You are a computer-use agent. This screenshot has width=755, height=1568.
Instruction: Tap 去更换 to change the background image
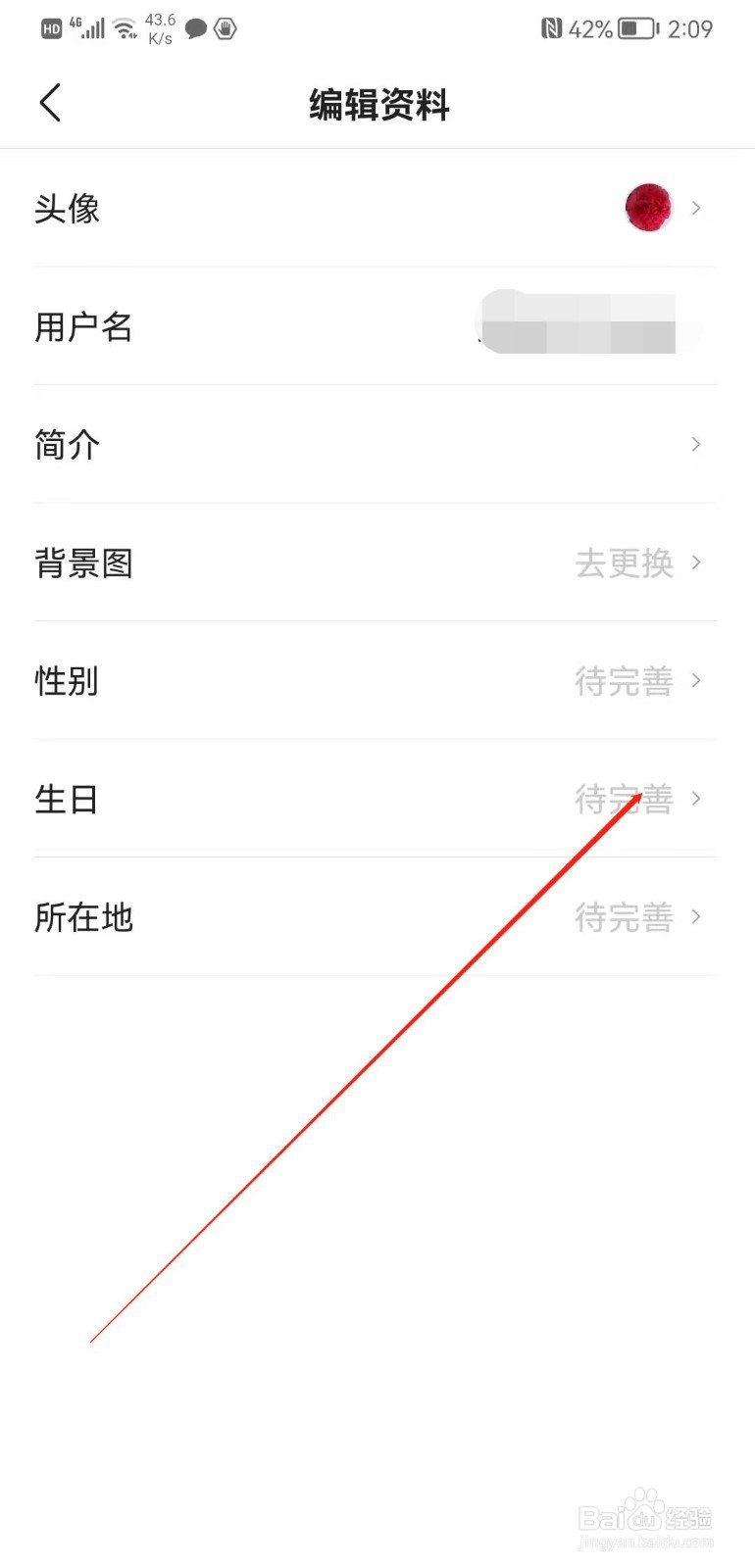point(623,563)
